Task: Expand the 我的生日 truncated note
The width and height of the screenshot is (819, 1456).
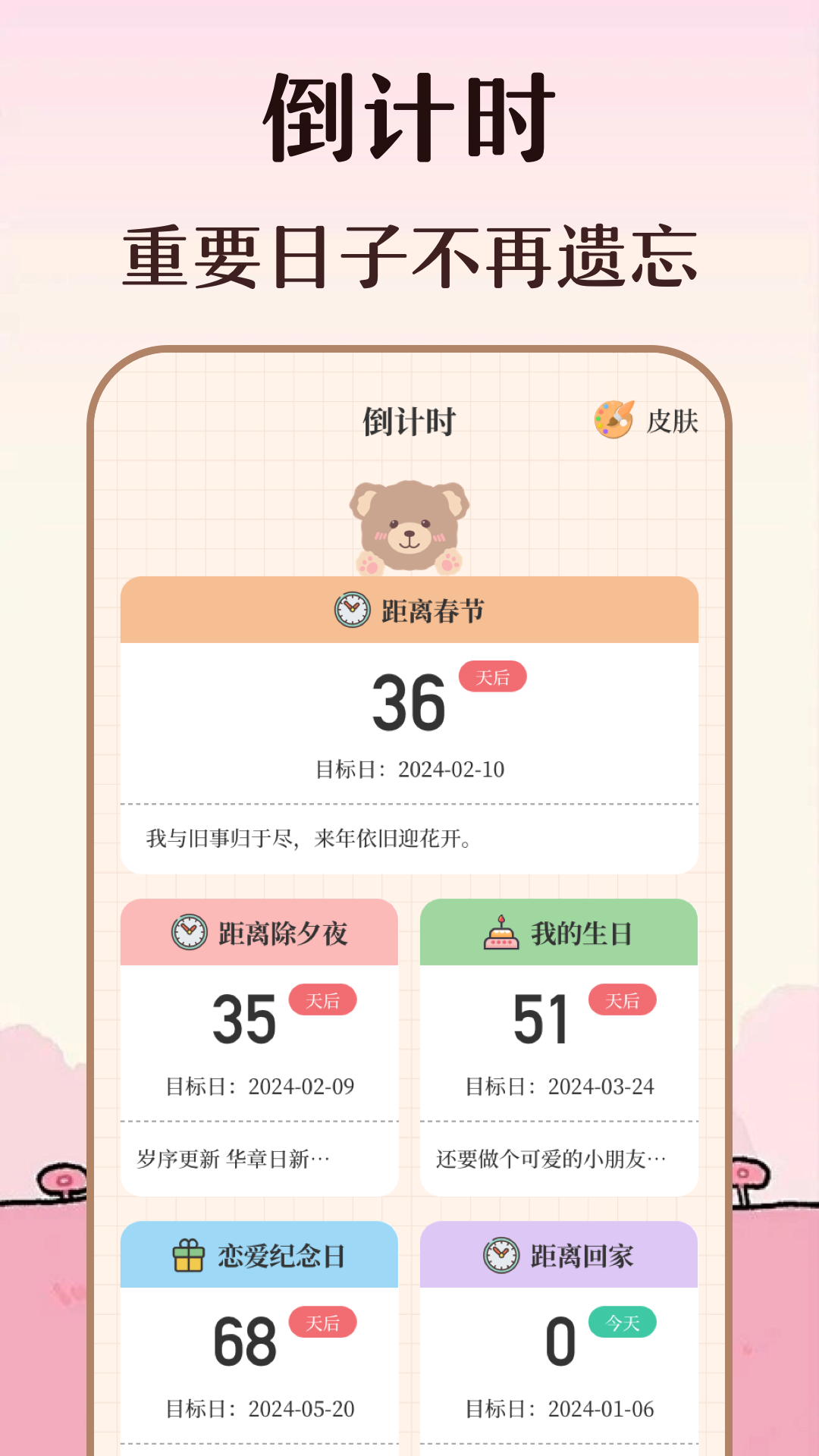Action: coord(550,1158)
